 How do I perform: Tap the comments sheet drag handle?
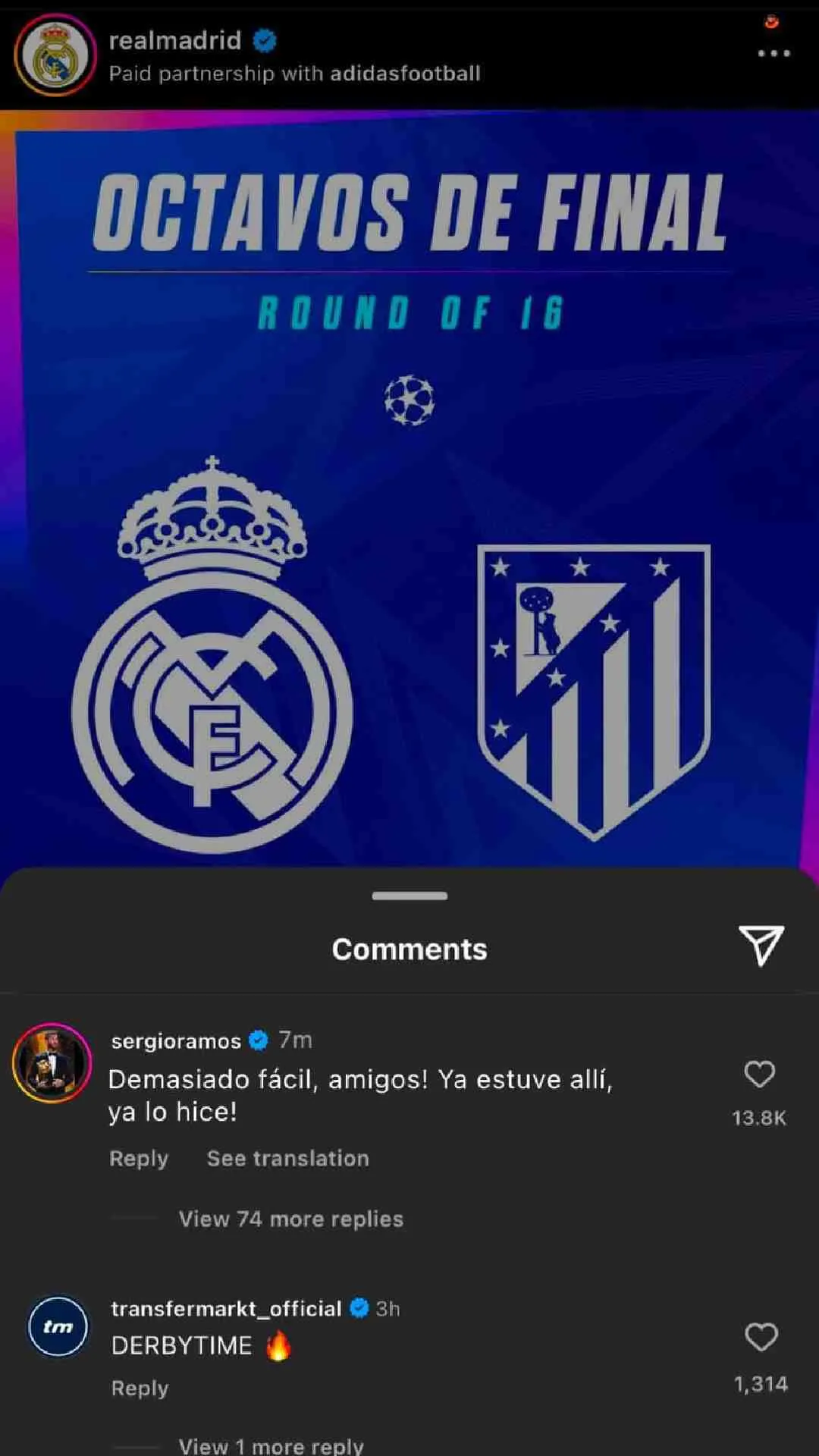coord(409,896)
